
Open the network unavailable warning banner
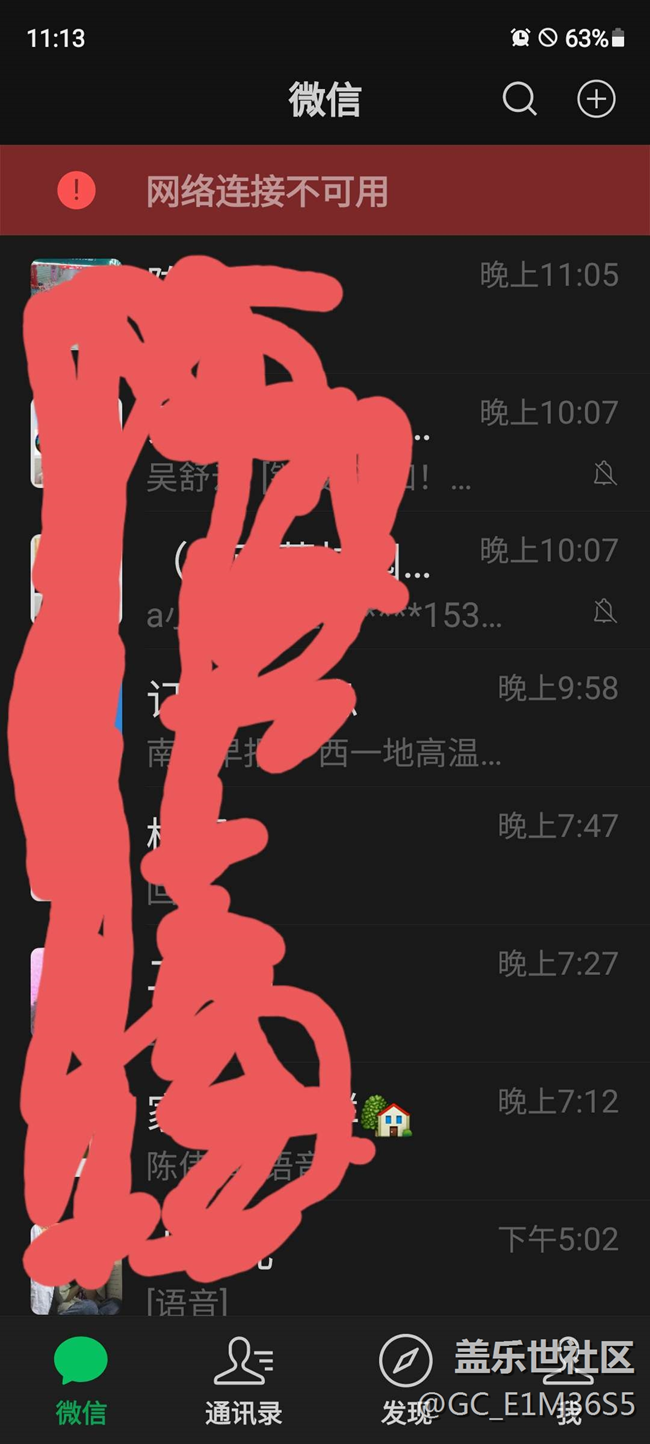(325, 191)
